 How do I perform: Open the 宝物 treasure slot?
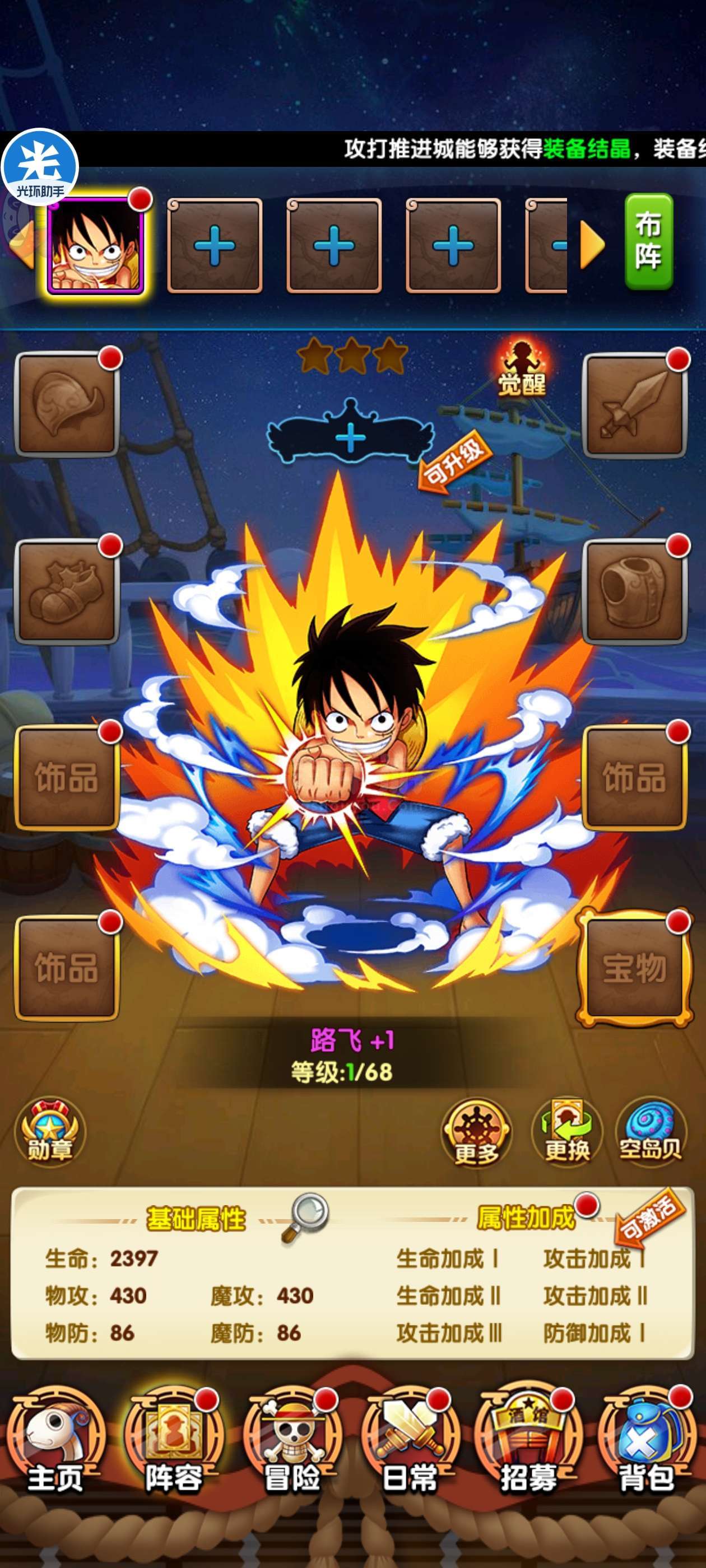[x=635, y=968]
